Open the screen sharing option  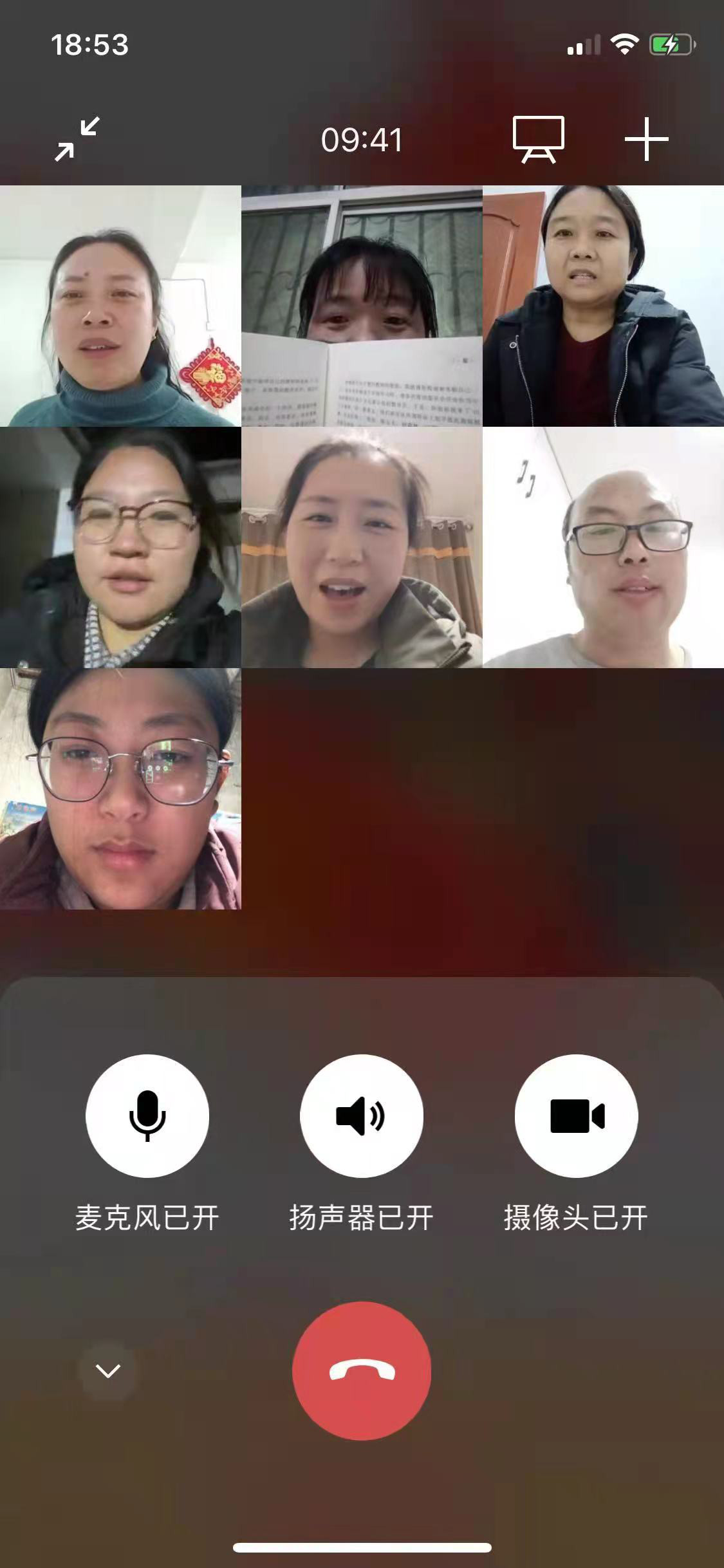(538, 139)
